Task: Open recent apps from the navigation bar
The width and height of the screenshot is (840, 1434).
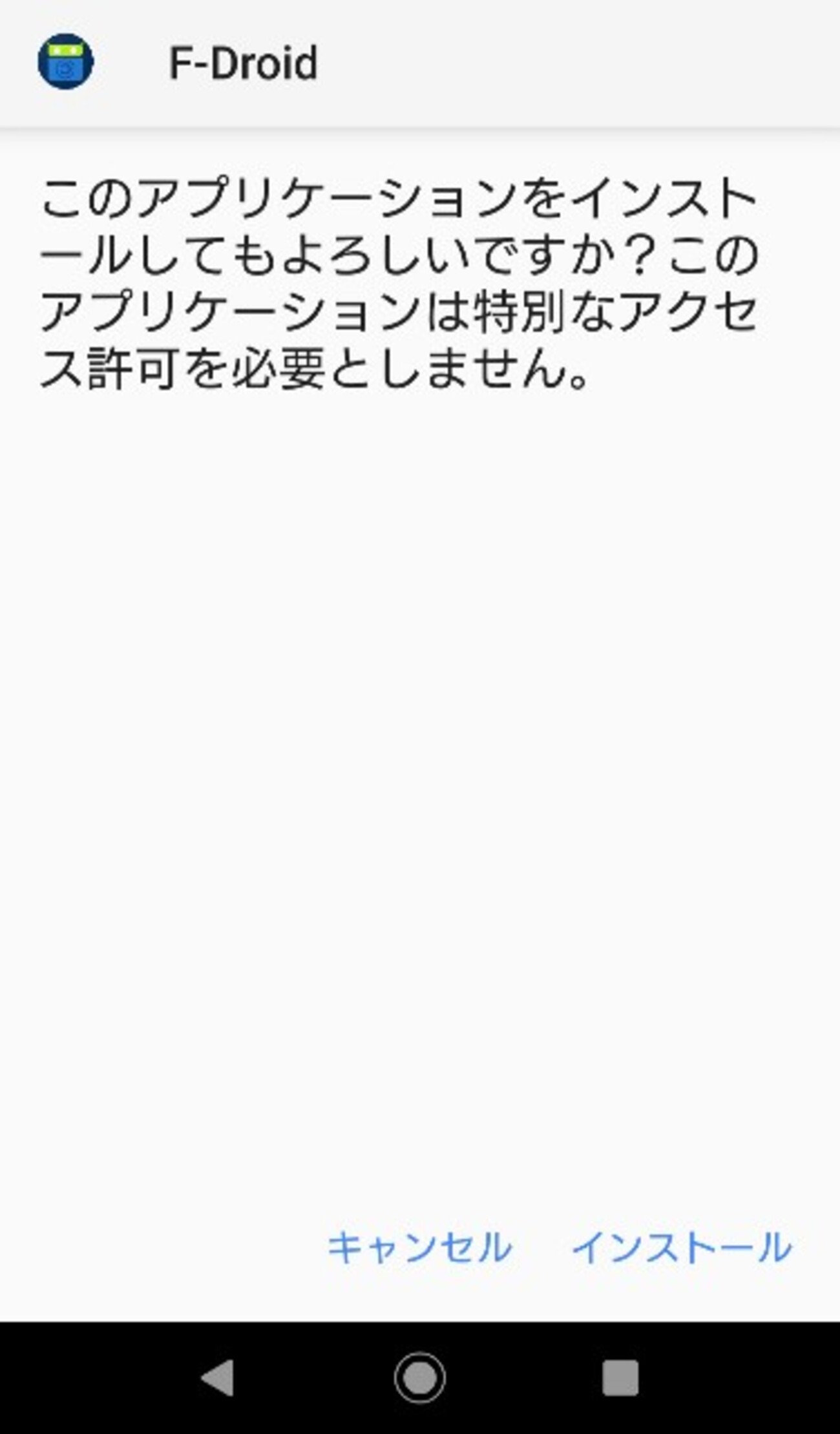Action: click(620, 1378)
